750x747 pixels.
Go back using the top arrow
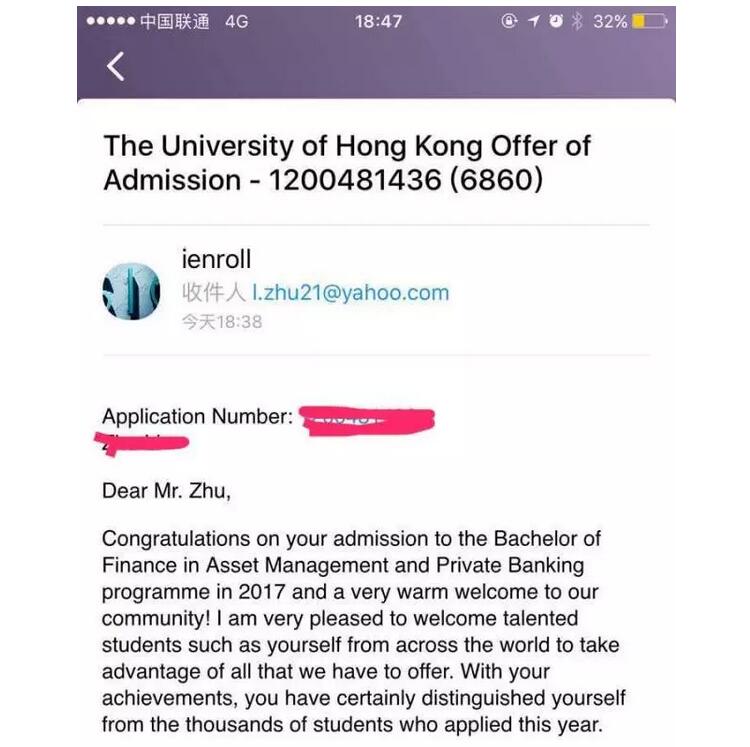click(116, 67)
